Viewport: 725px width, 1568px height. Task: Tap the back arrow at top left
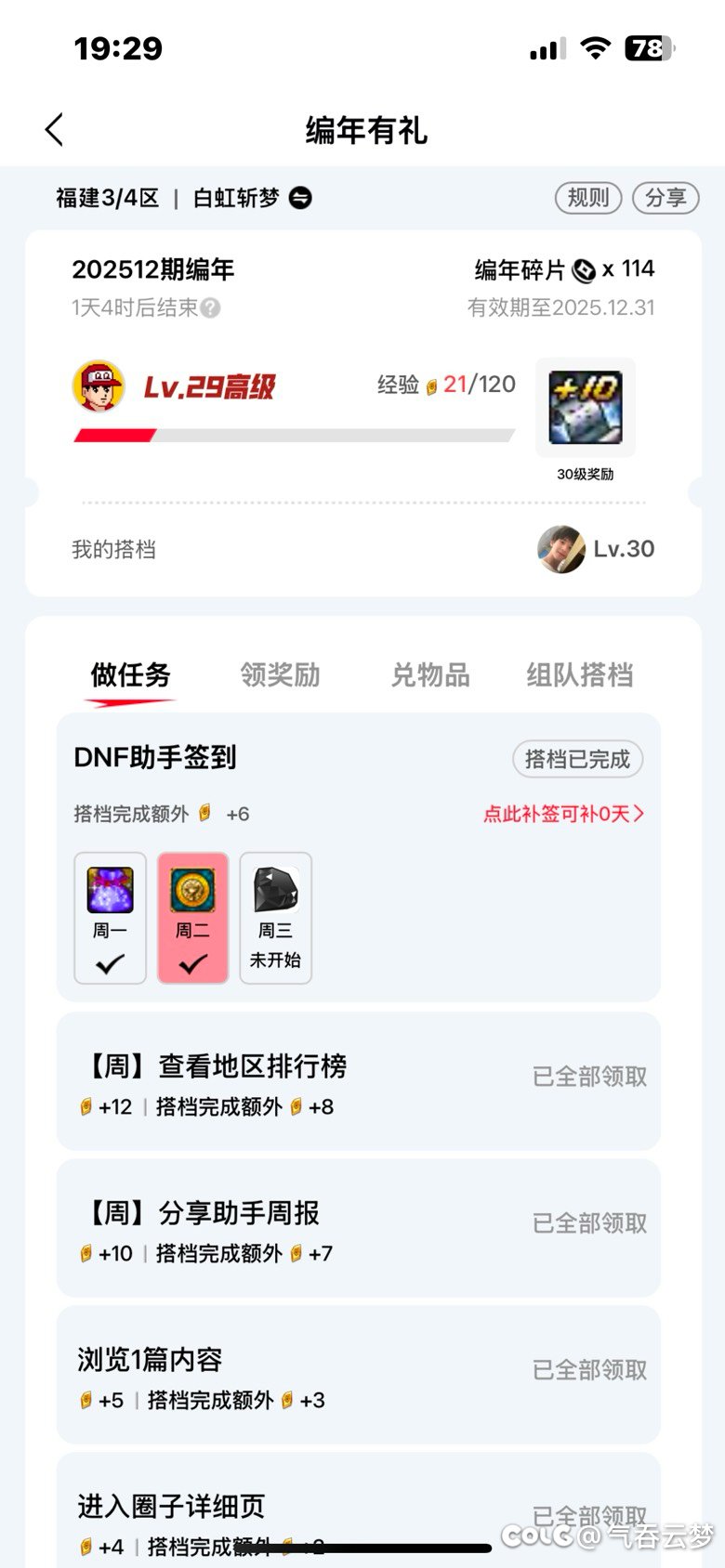(53, 130)
